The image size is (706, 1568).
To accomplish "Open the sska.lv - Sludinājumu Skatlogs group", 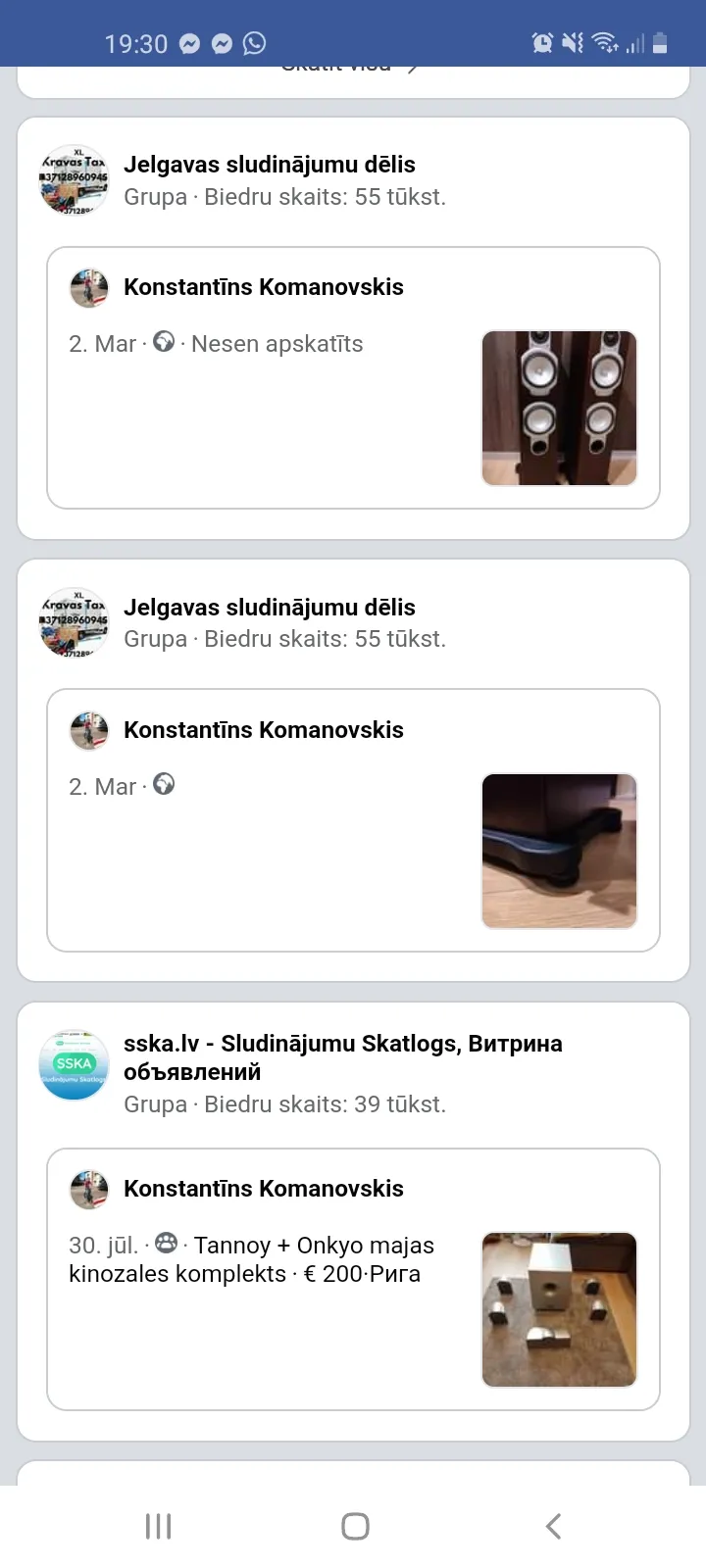I will point(342,1057).
